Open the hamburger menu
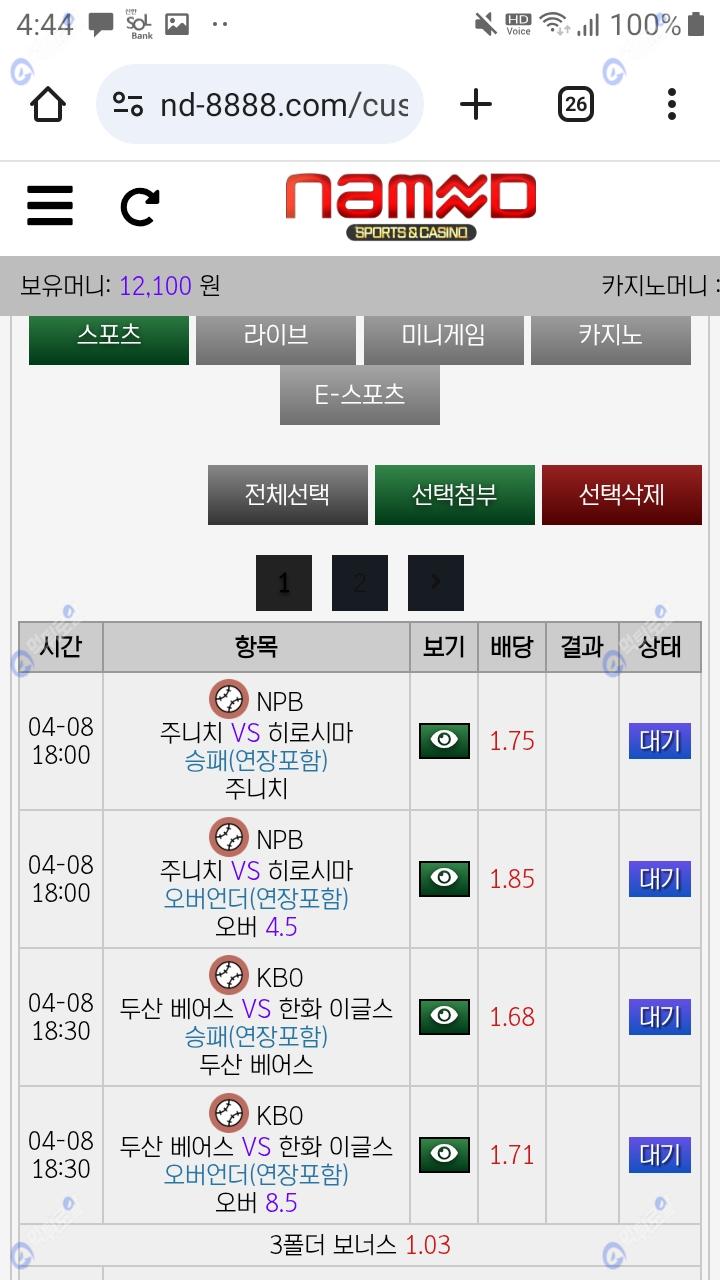The height and width of the screenshot is (1280, 720). click(50, 206)
